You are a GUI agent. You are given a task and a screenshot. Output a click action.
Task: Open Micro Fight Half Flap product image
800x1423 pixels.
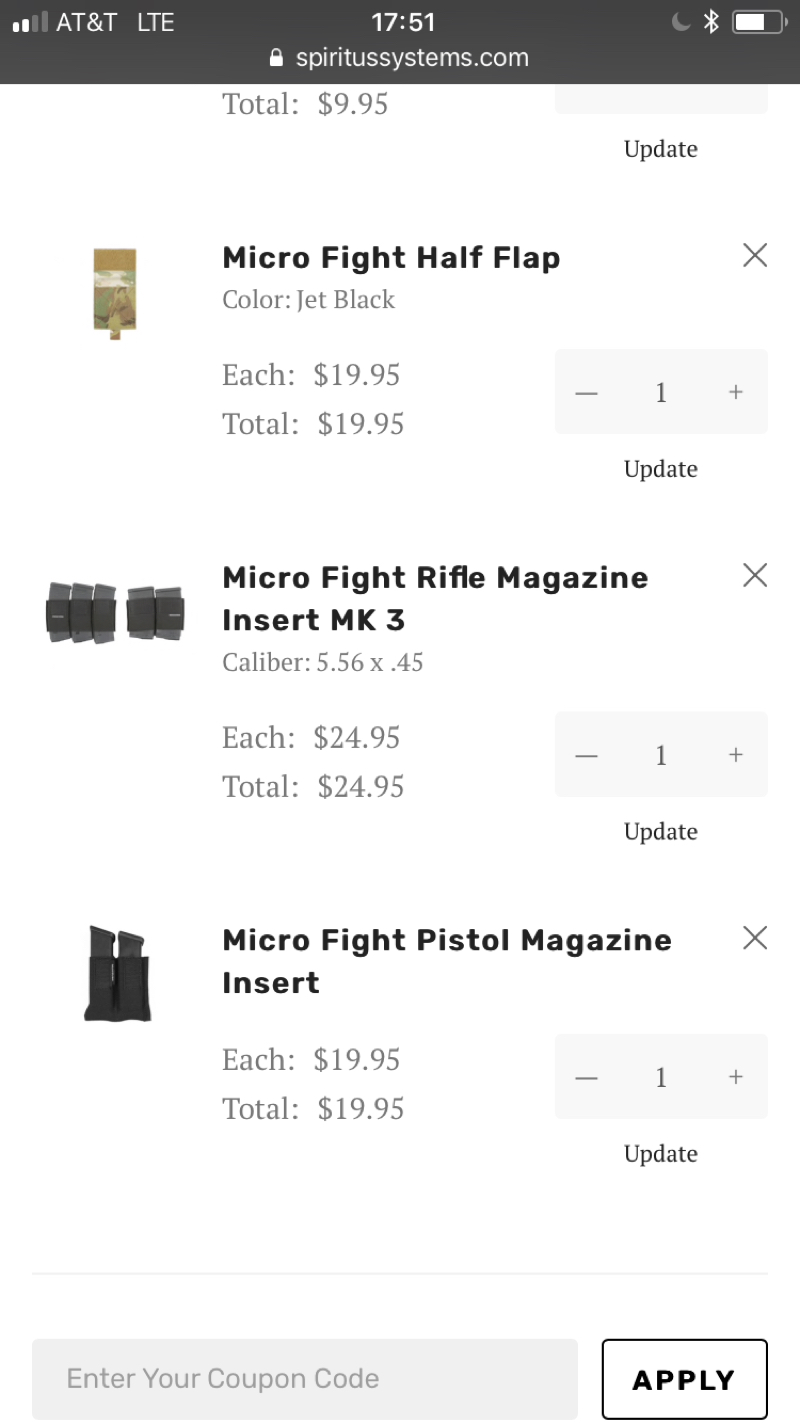[111, 295]
